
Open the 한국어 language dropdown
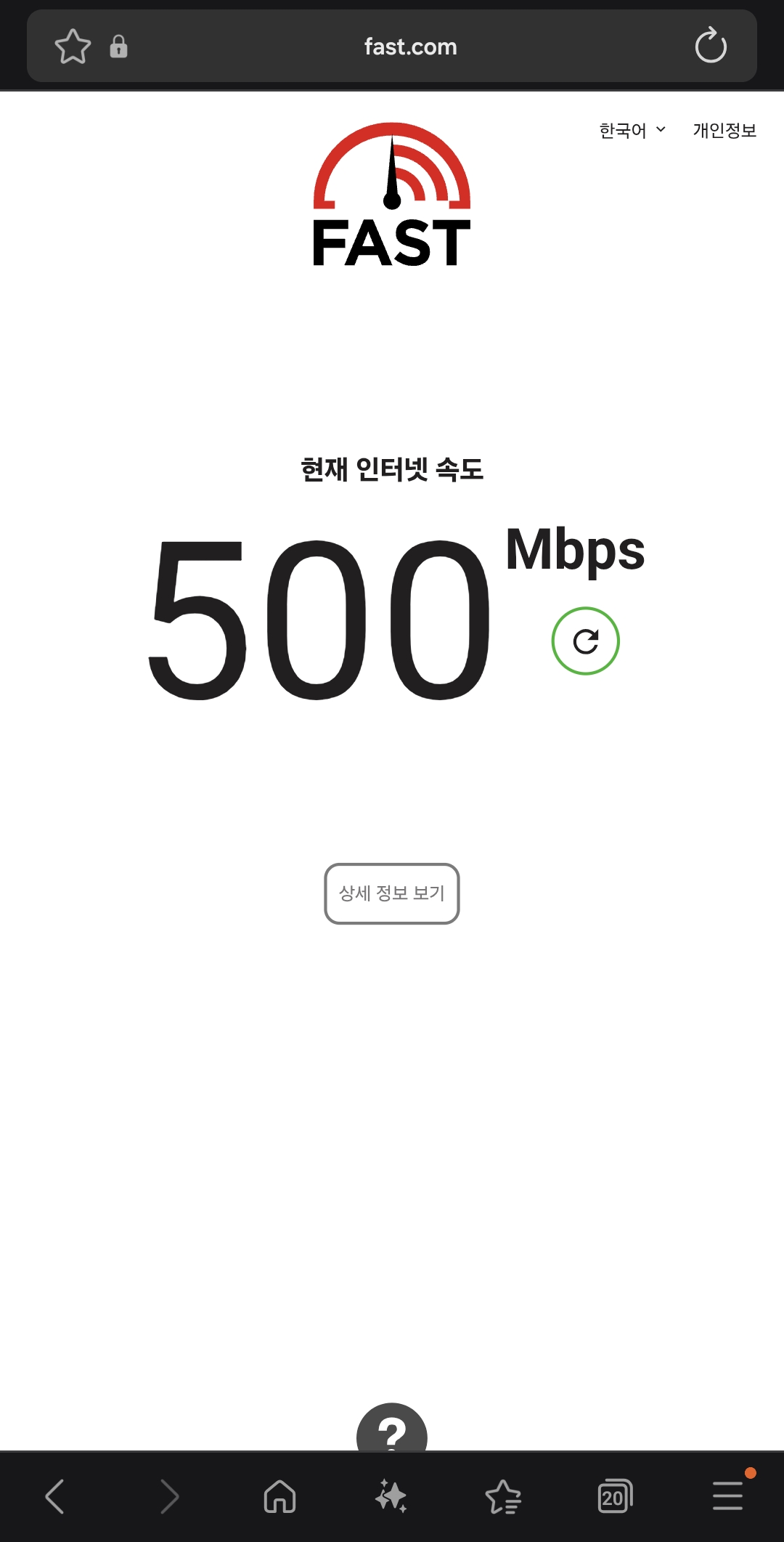[632, 131]
